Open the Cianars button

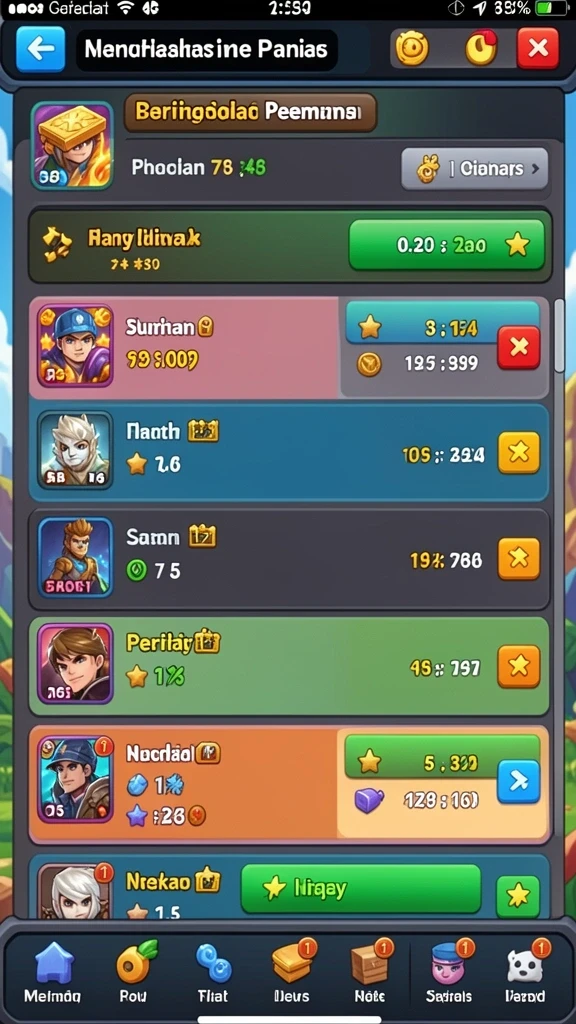(x=474, y=168)
